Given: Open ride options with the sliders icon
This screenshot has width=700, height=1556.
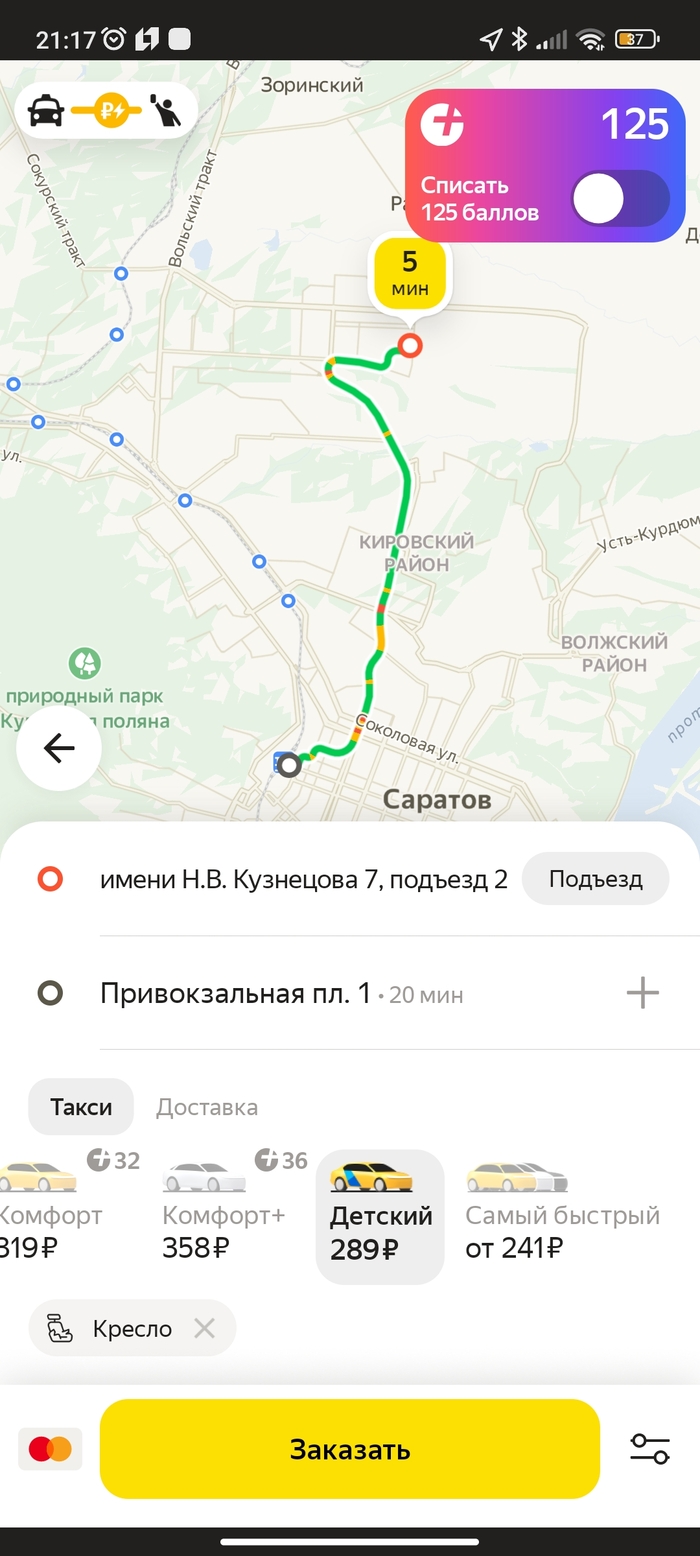Looking at the screenshot, I should click(x=649, y=1448).
